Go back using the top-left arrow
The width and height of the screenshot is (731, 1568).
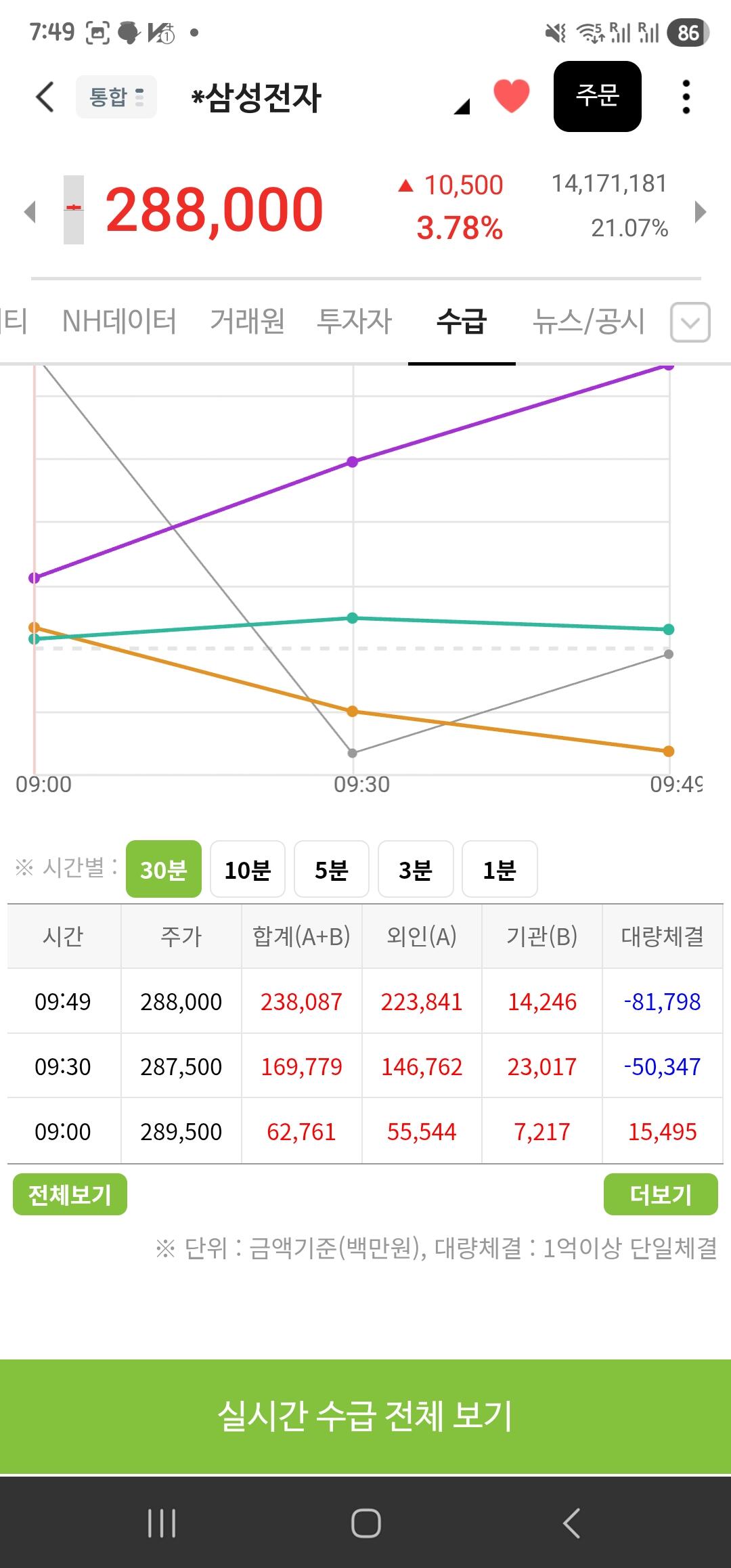click(x=45, y=97)
